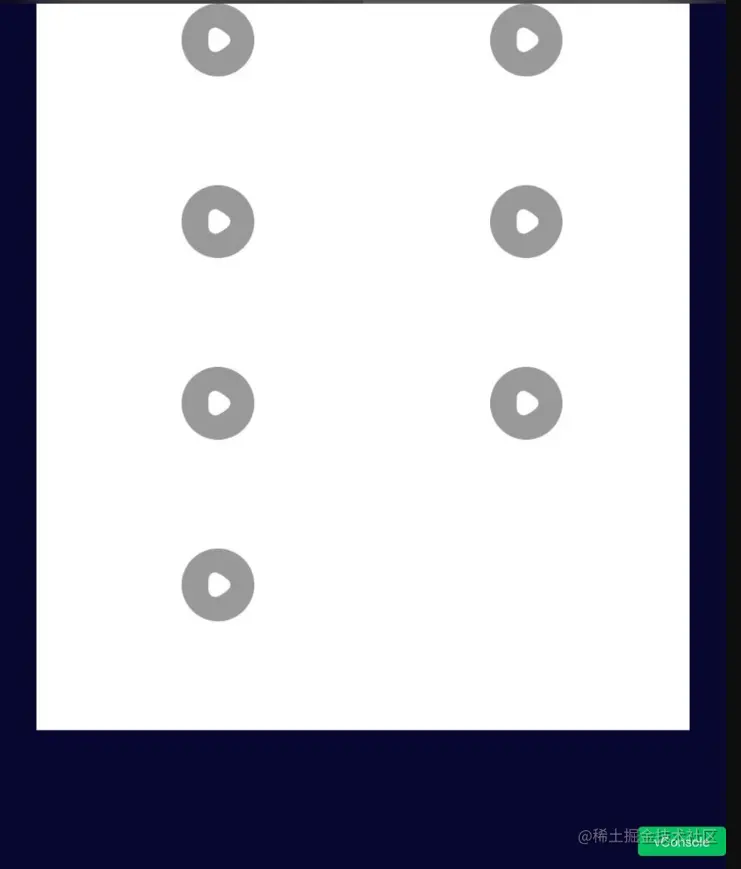Open the vConsole debug panel
Viewport: 741px width, 869px height.
point(681,841)
